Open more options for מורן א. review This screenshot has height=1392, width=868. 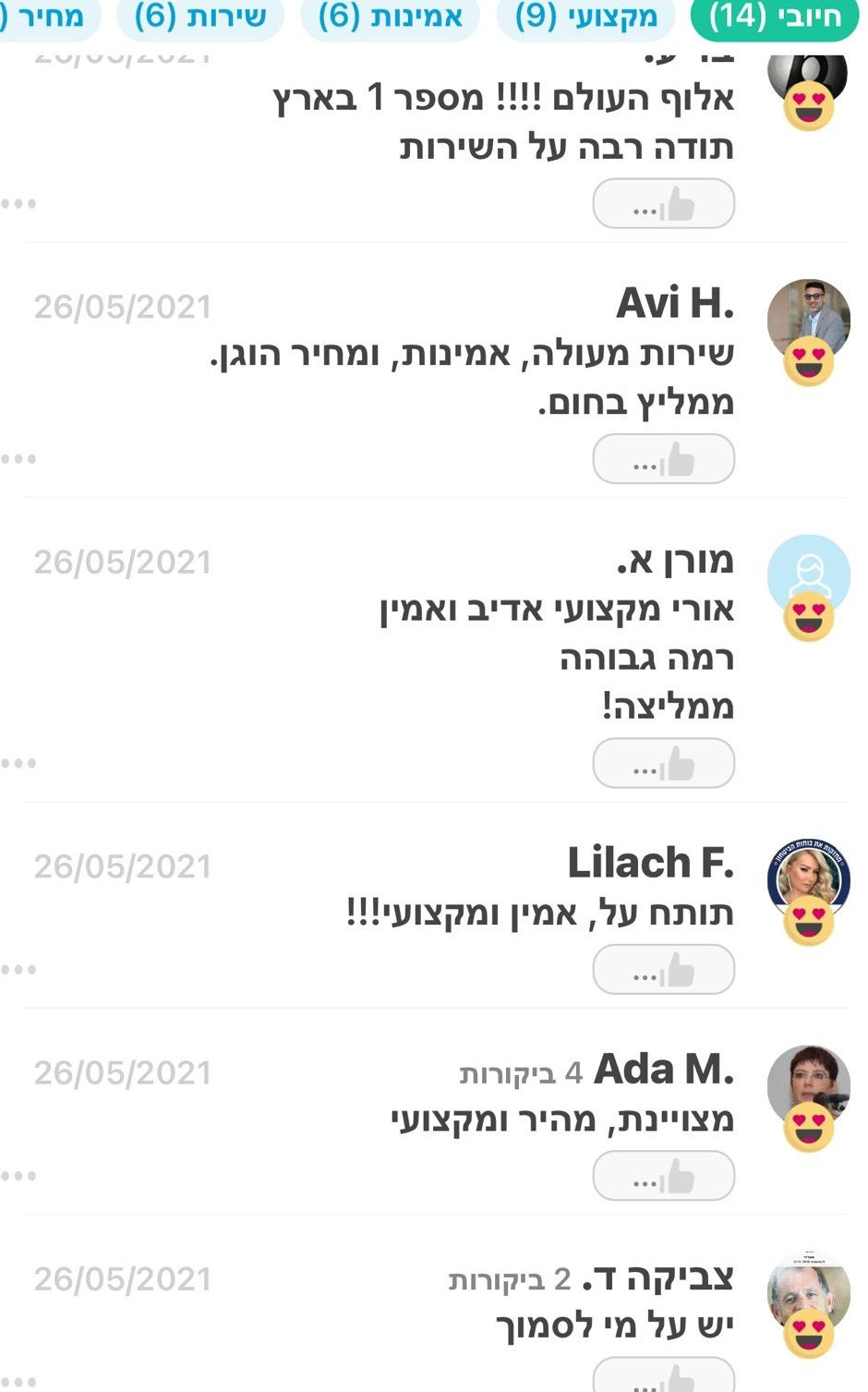(18, 764)
